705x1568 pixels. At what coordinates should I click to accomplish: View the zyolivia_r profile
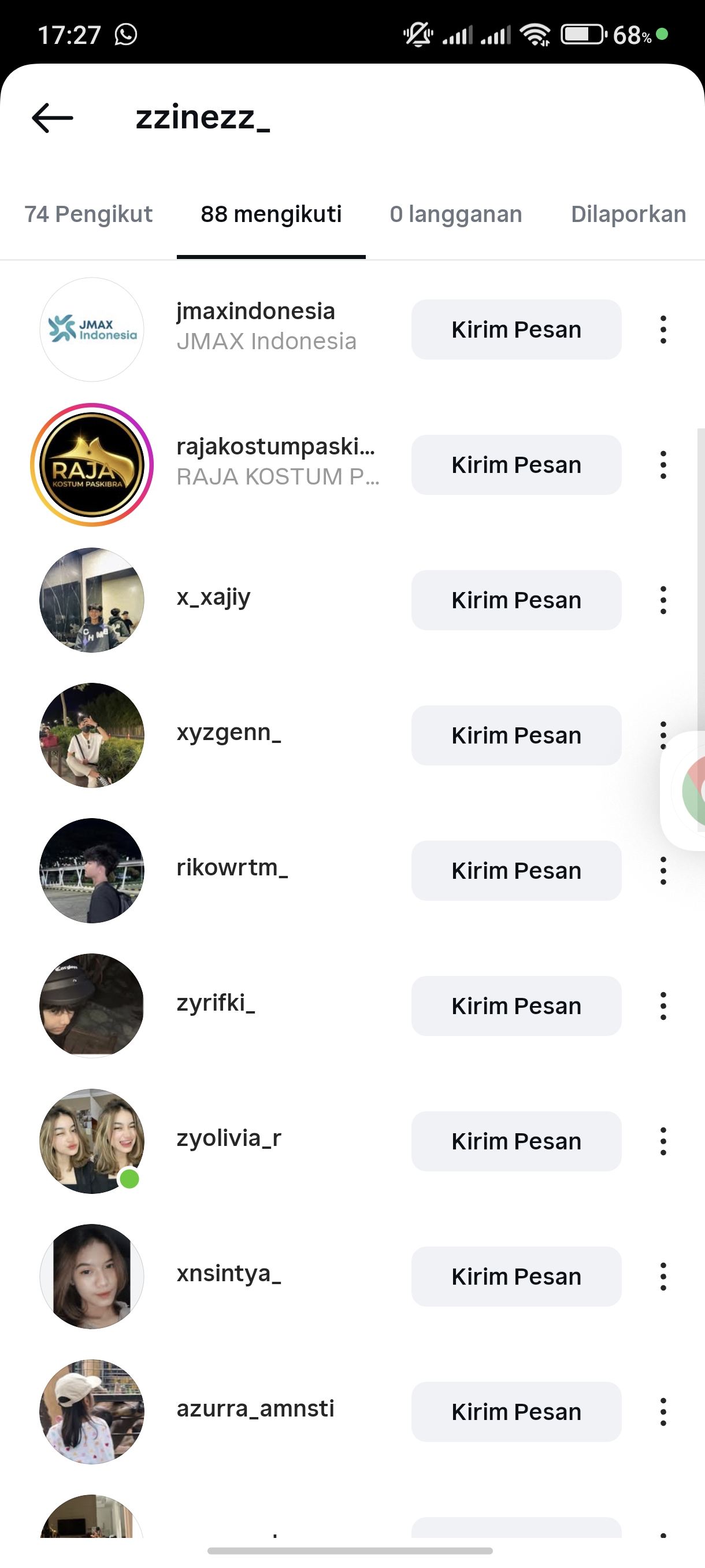tap(229, 1138)
